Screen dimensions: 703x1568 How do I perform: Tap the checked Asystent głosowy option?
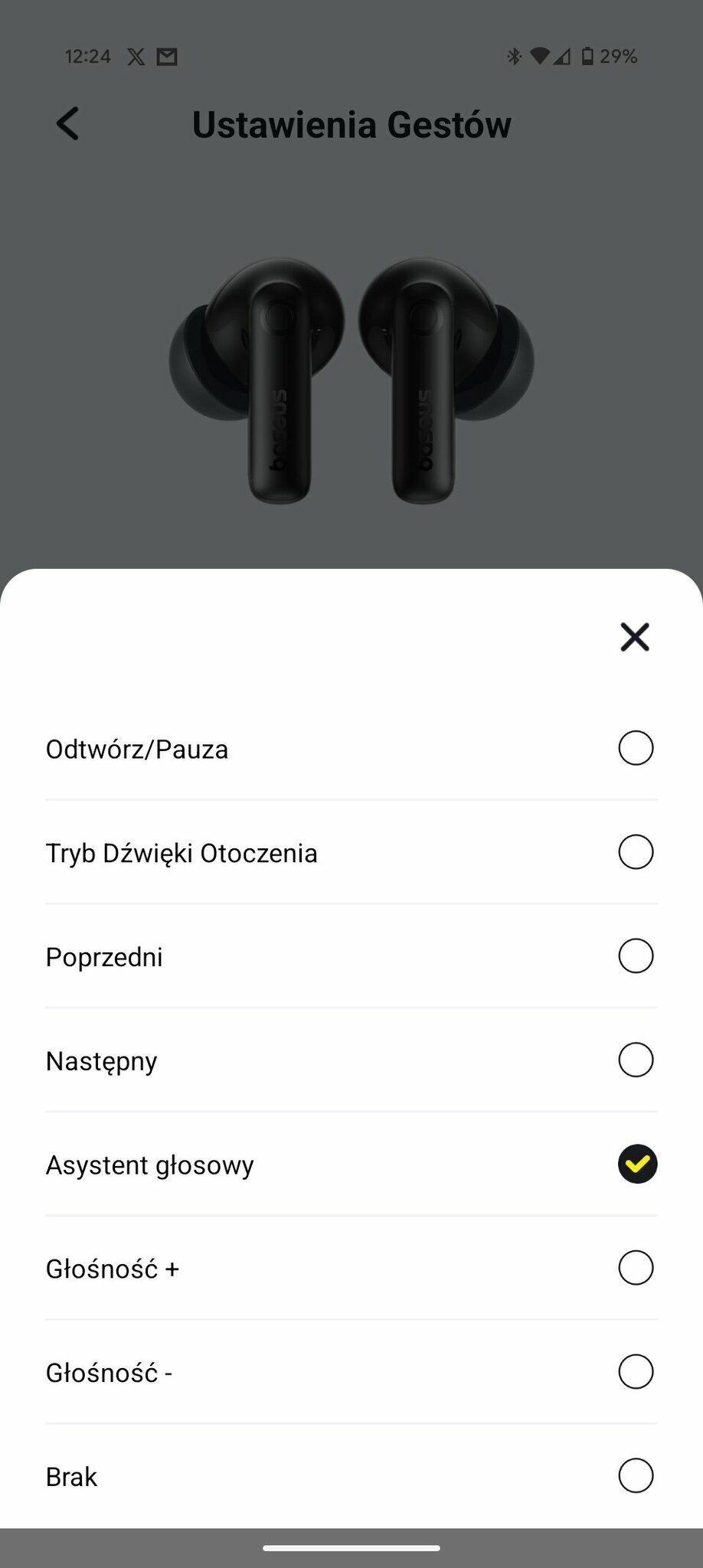click(636, 1165)
